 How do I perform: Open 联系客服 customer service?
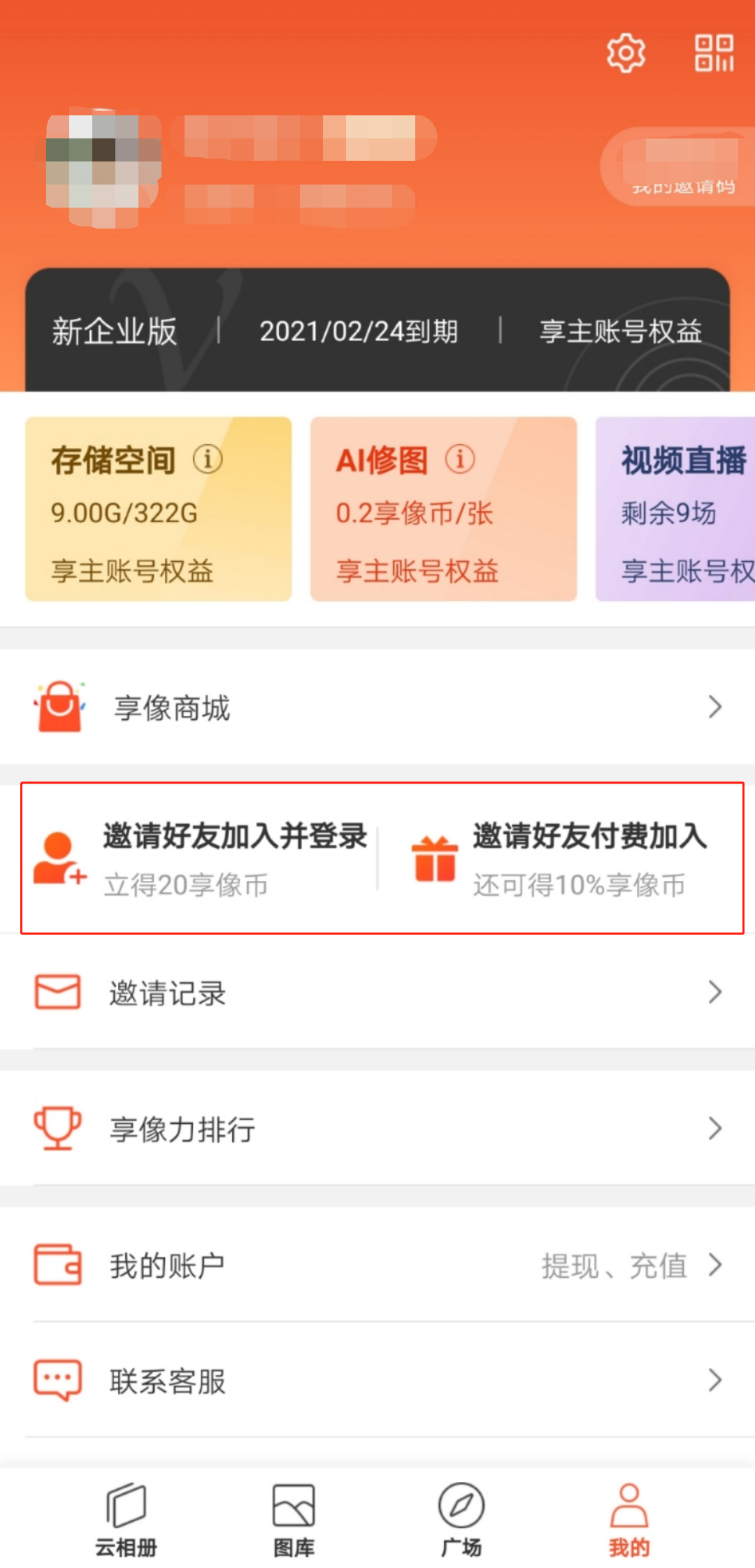coord(377,1381)
